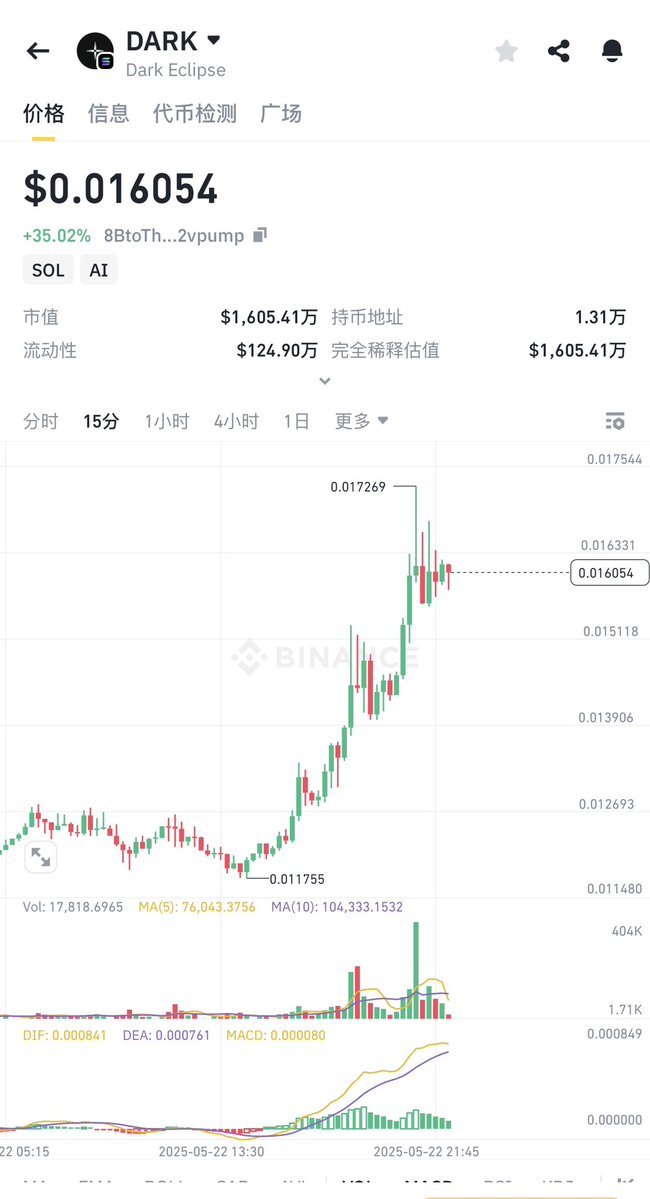
Task: Switch to the 信息 tab
Action: click(x=109, y=113)
